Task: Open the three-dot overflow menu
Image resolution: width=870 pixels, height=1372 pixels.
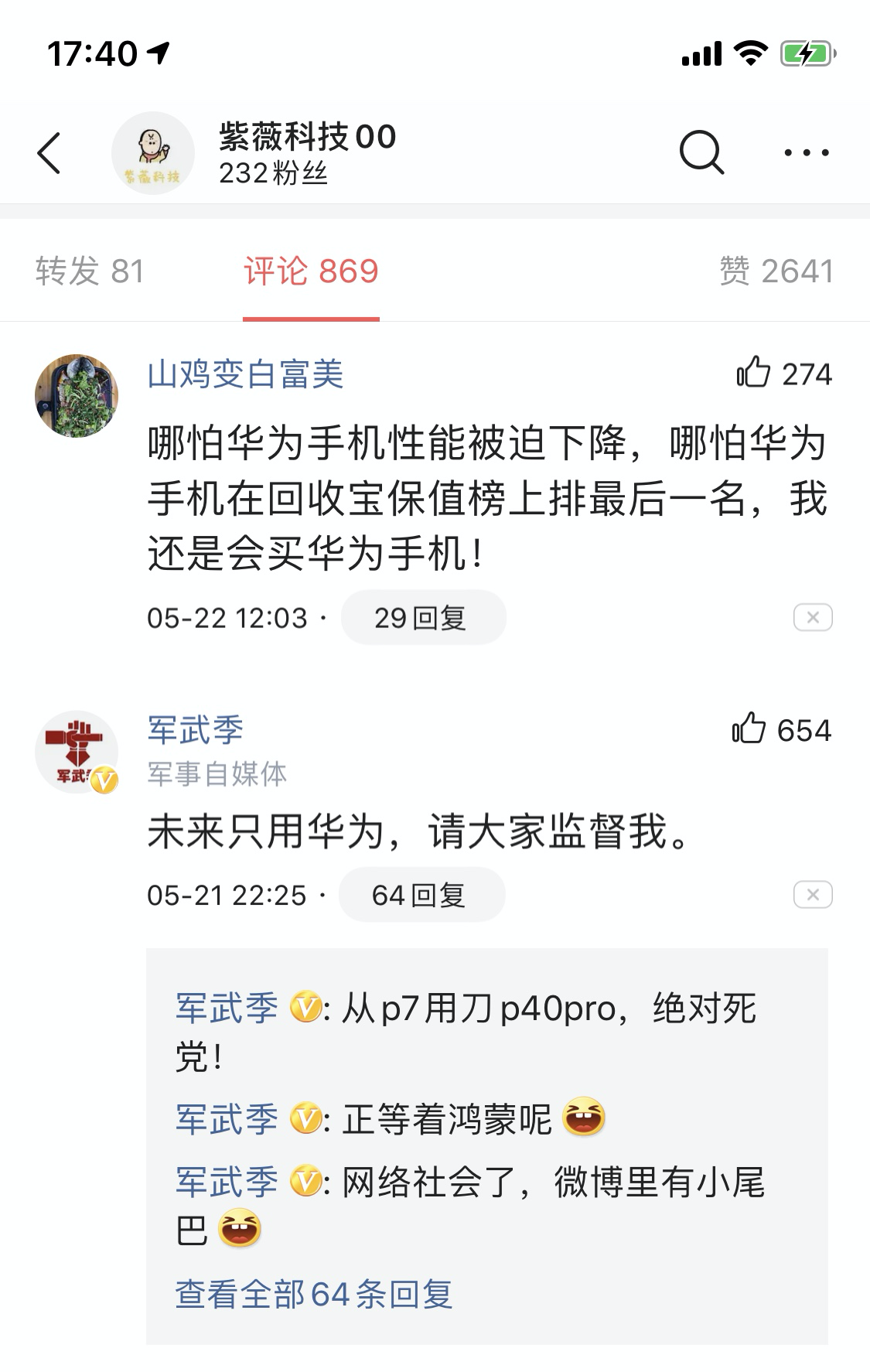Action: (806, 152)
